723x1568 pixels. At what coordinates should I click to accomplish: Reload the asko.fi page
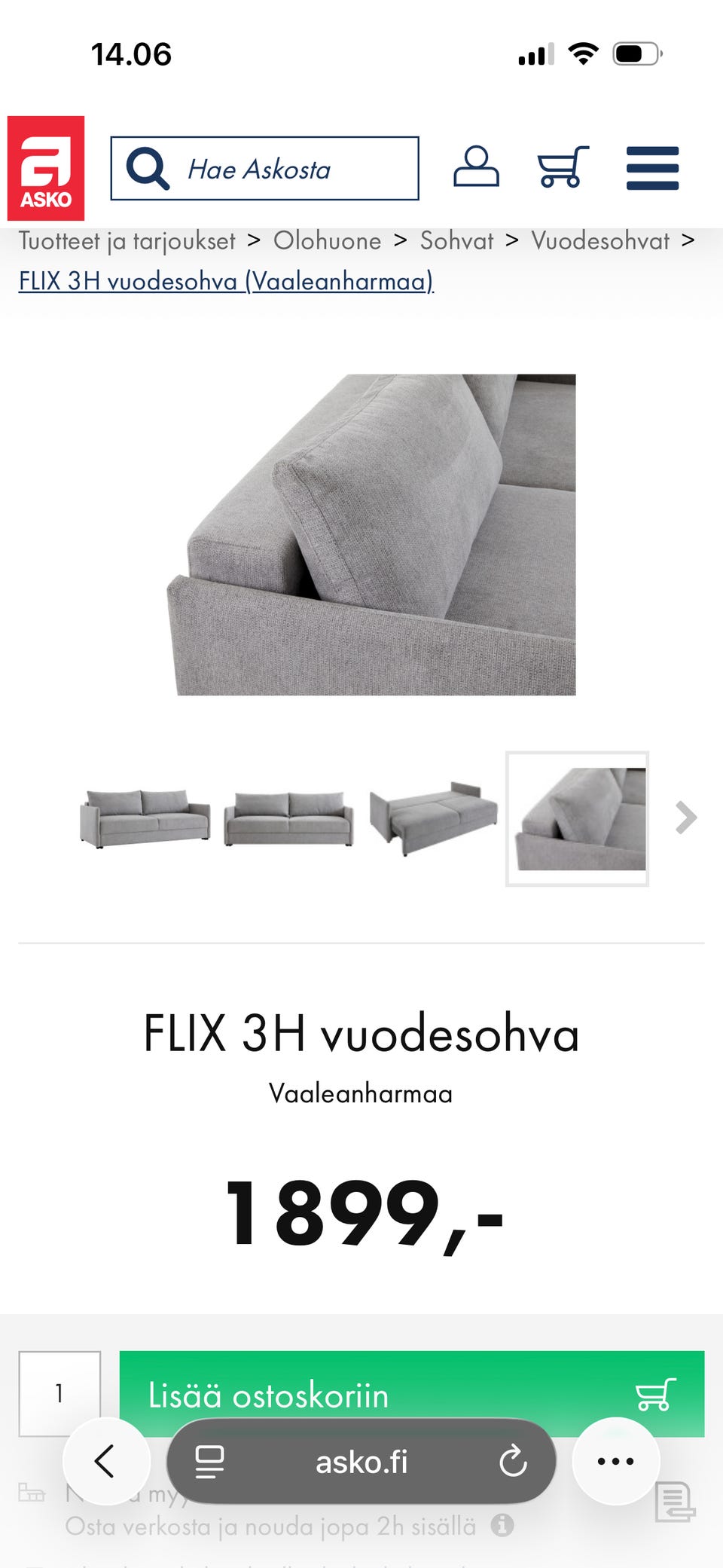click(x=514, y=1460)
